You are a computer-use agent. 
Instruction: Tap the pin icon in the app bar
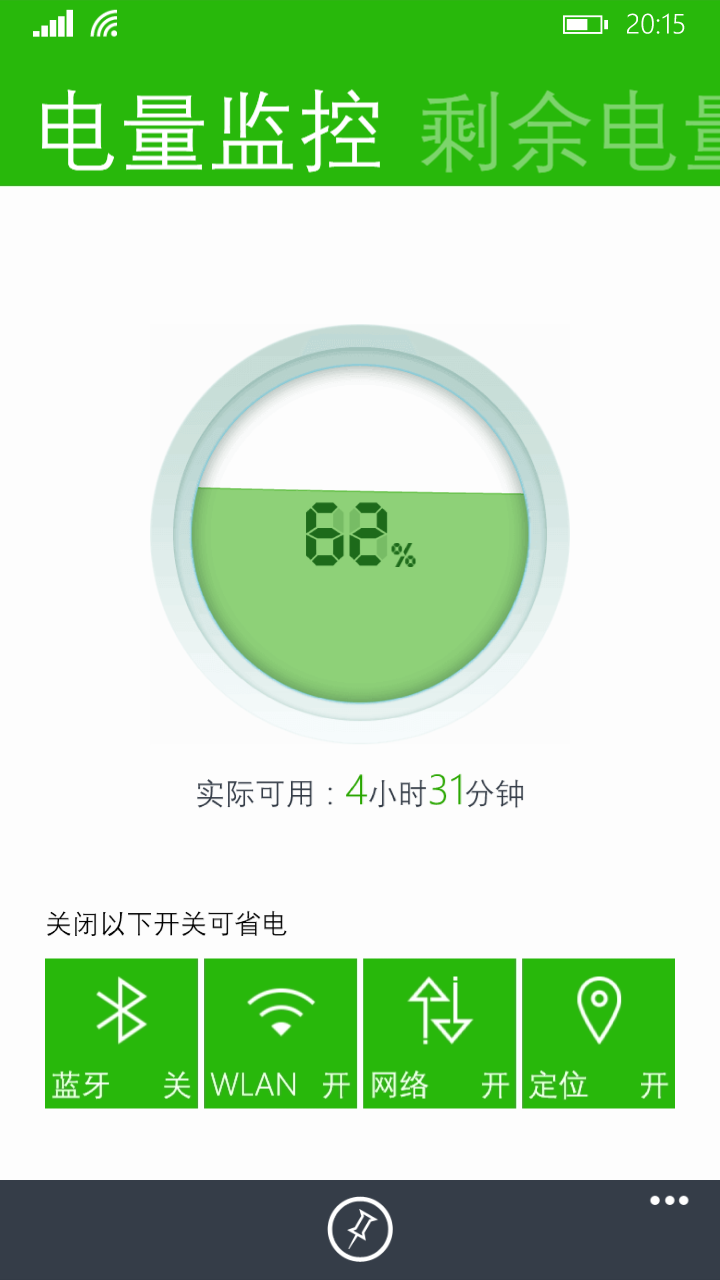point(360,1229)
